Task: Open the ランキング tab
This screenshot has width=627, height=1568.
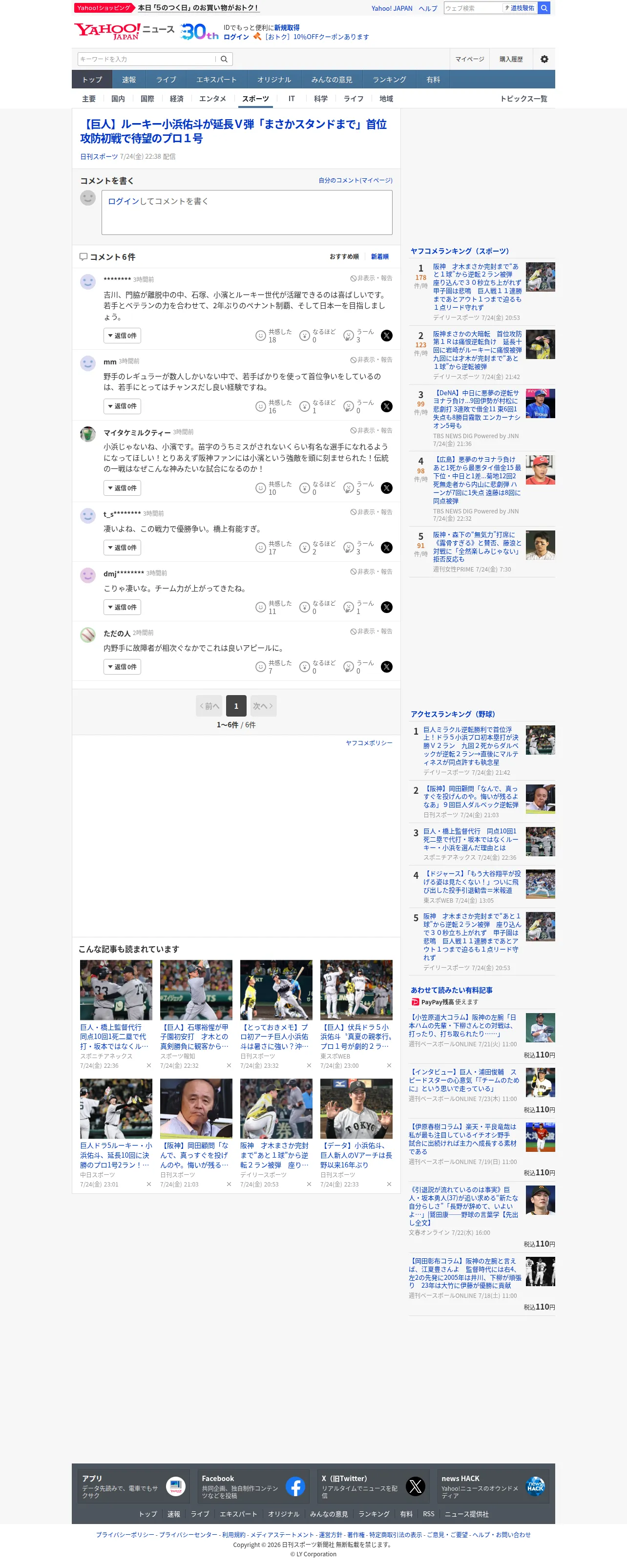Action: (x=389, y=80)
